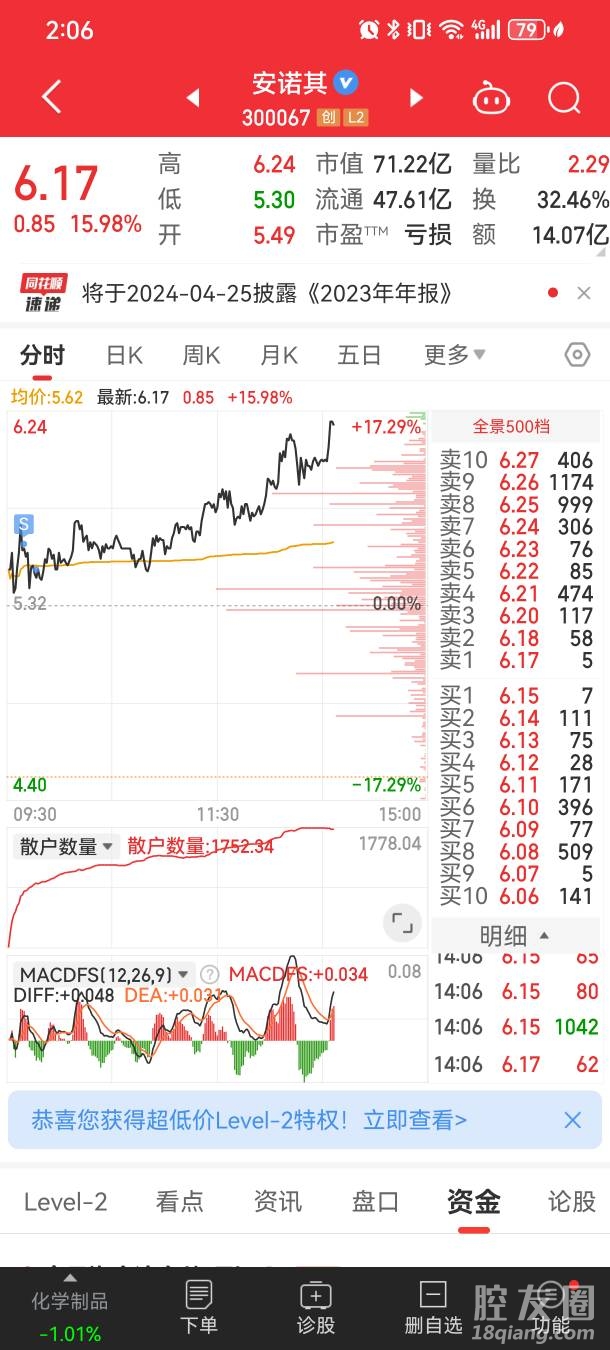This screenshot has width=610, height=1350.
Task: Switch to the 盘口 tab
Action: pyautogui.click(x=376, y=1201)
